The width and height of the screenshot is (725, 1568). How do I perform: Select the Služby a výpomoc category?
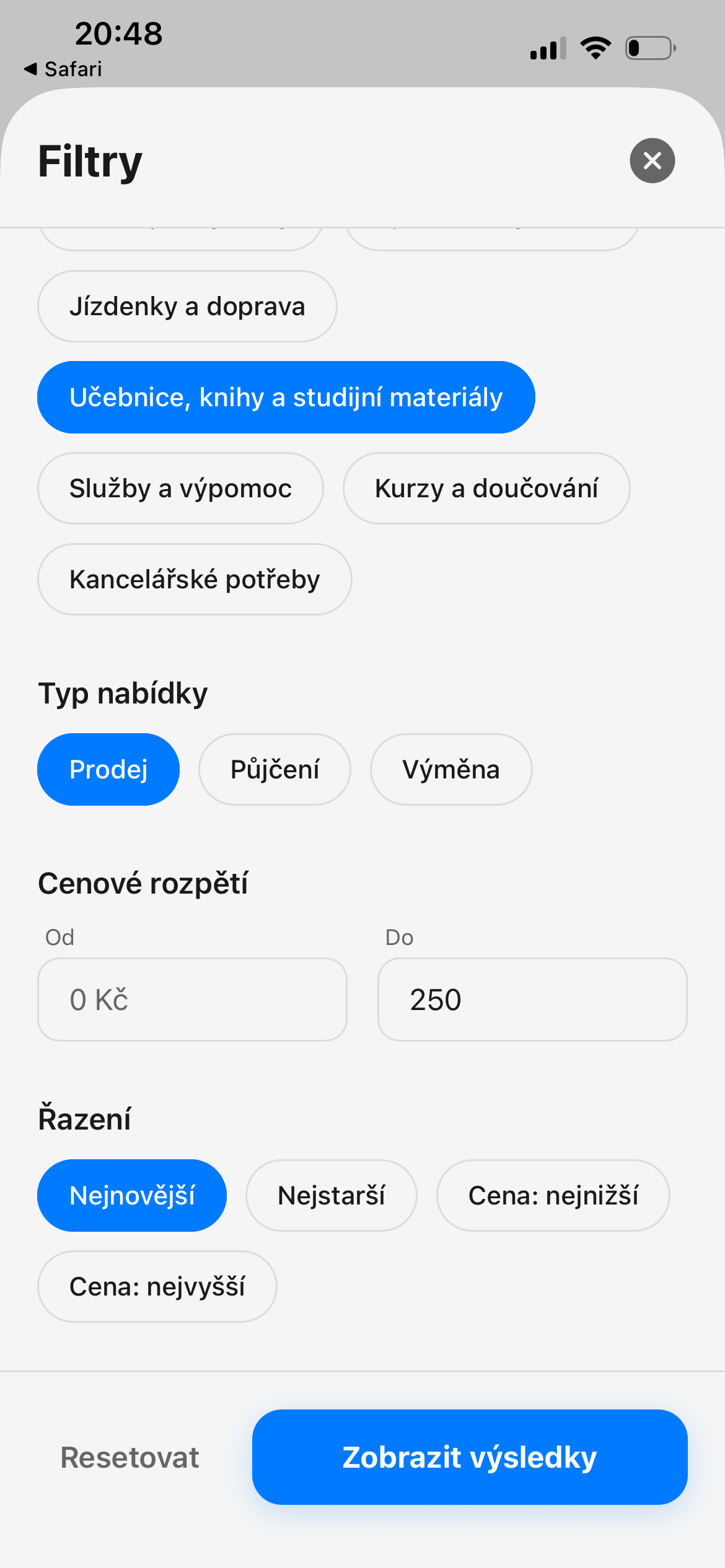click(180, 488)
